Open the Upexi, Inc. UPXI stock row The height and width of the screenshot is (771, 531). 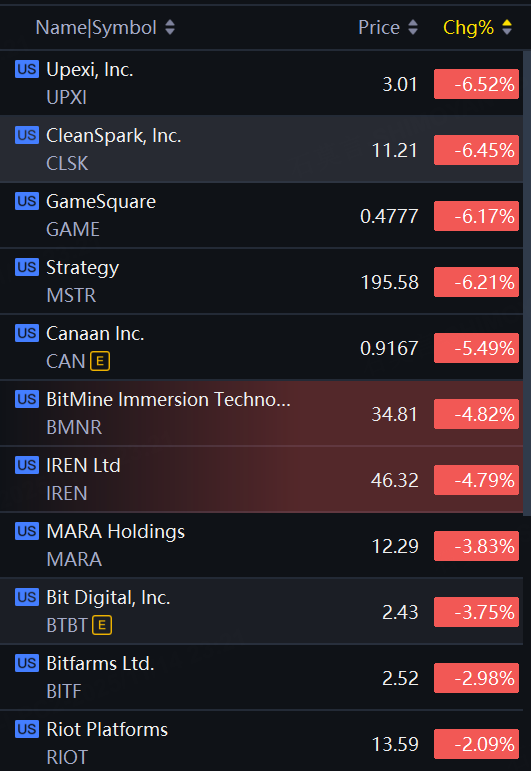(262, 83)
